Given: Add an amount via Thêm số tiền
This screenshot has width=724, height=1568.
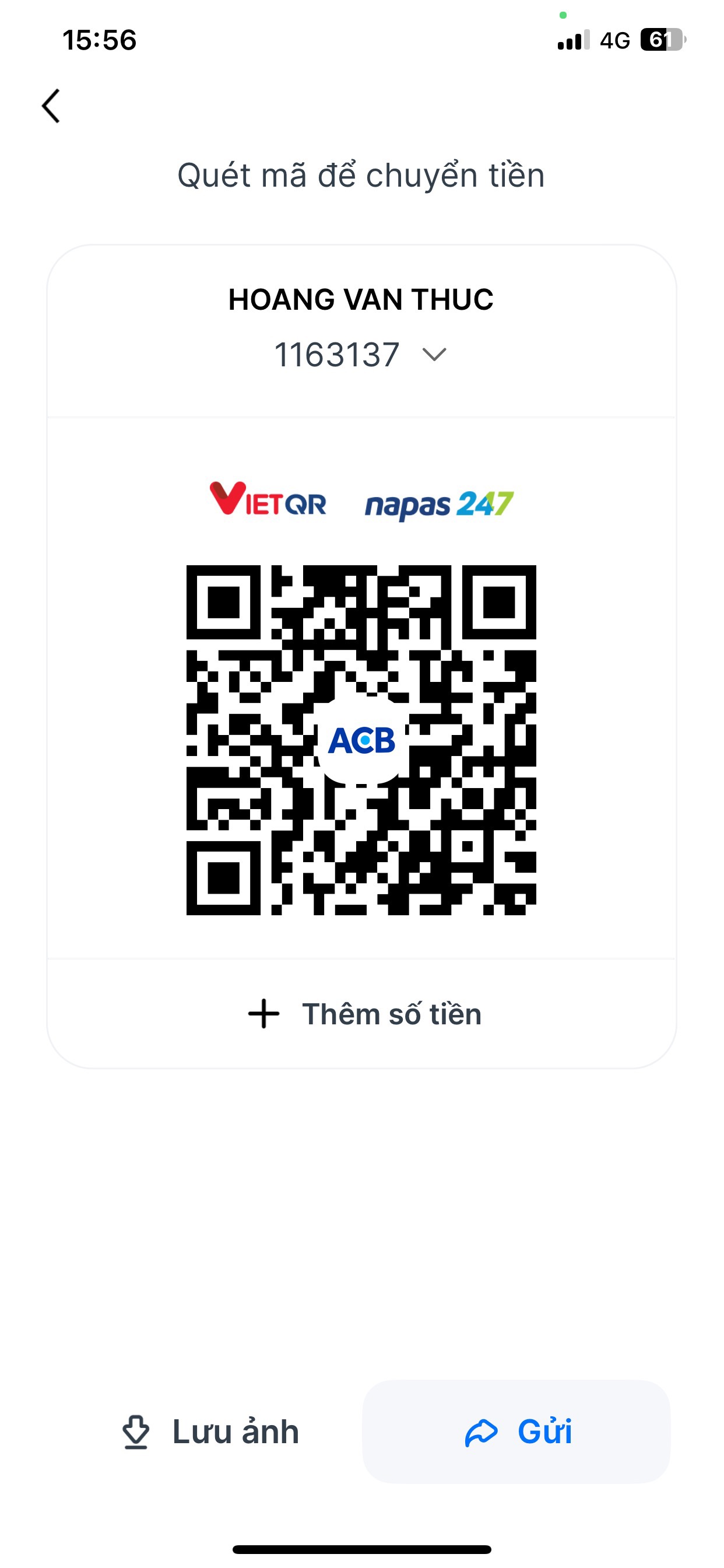Looking at the screenshot, I should click(x=364, y=1014).
